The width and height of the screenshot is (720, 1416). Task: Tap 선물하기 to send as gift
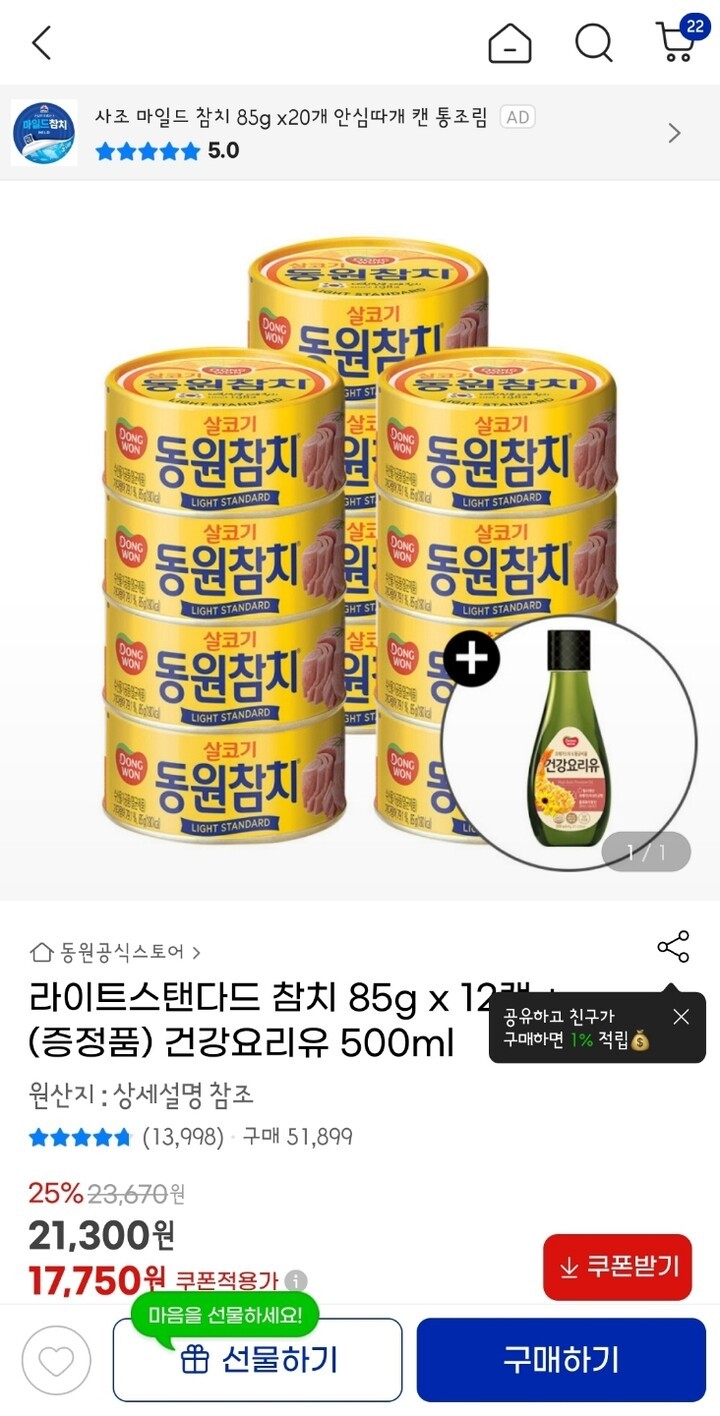257,1360
